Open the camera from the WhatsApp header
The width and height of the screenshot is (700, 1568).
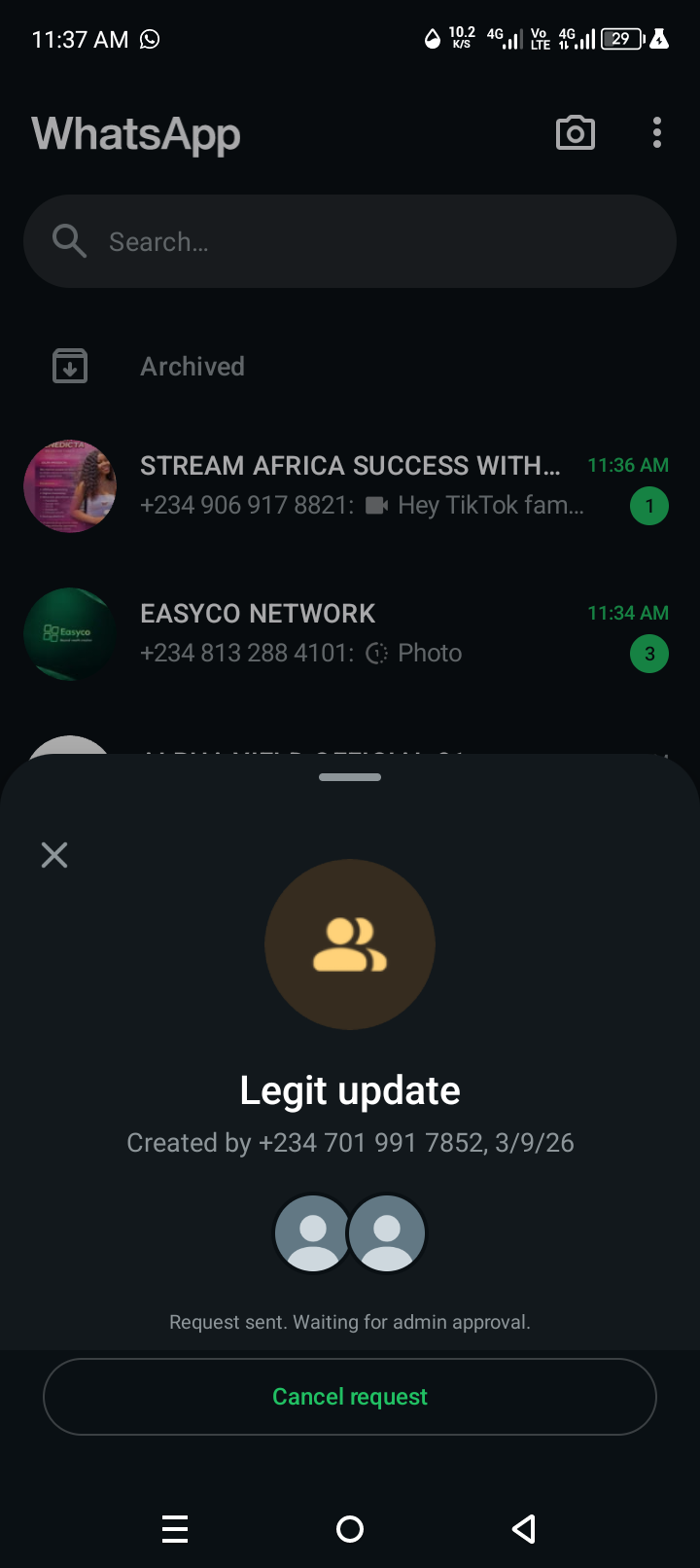click(575, 133)
